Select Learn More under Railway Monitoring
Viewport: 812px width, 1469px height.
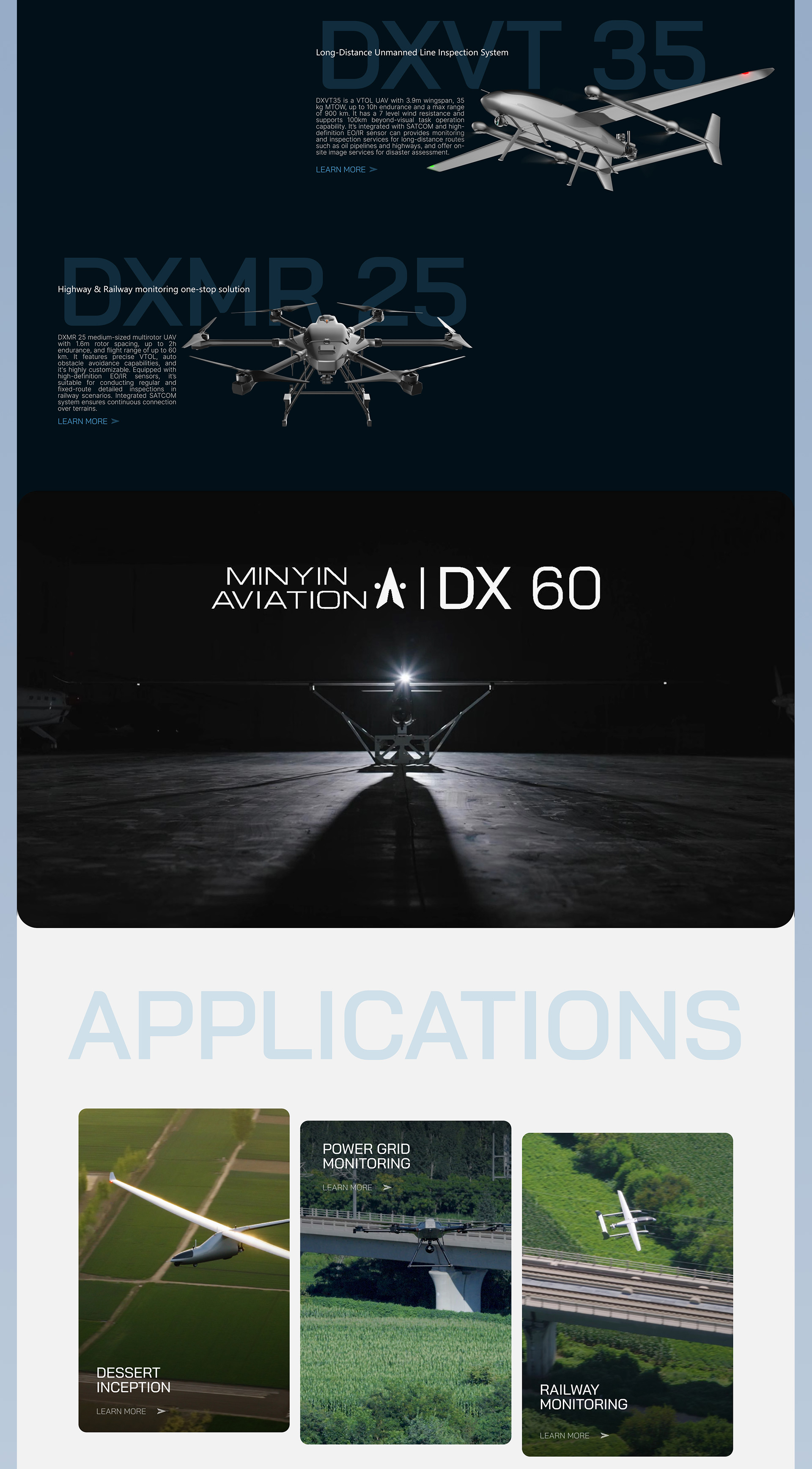tap(573, 1435)
